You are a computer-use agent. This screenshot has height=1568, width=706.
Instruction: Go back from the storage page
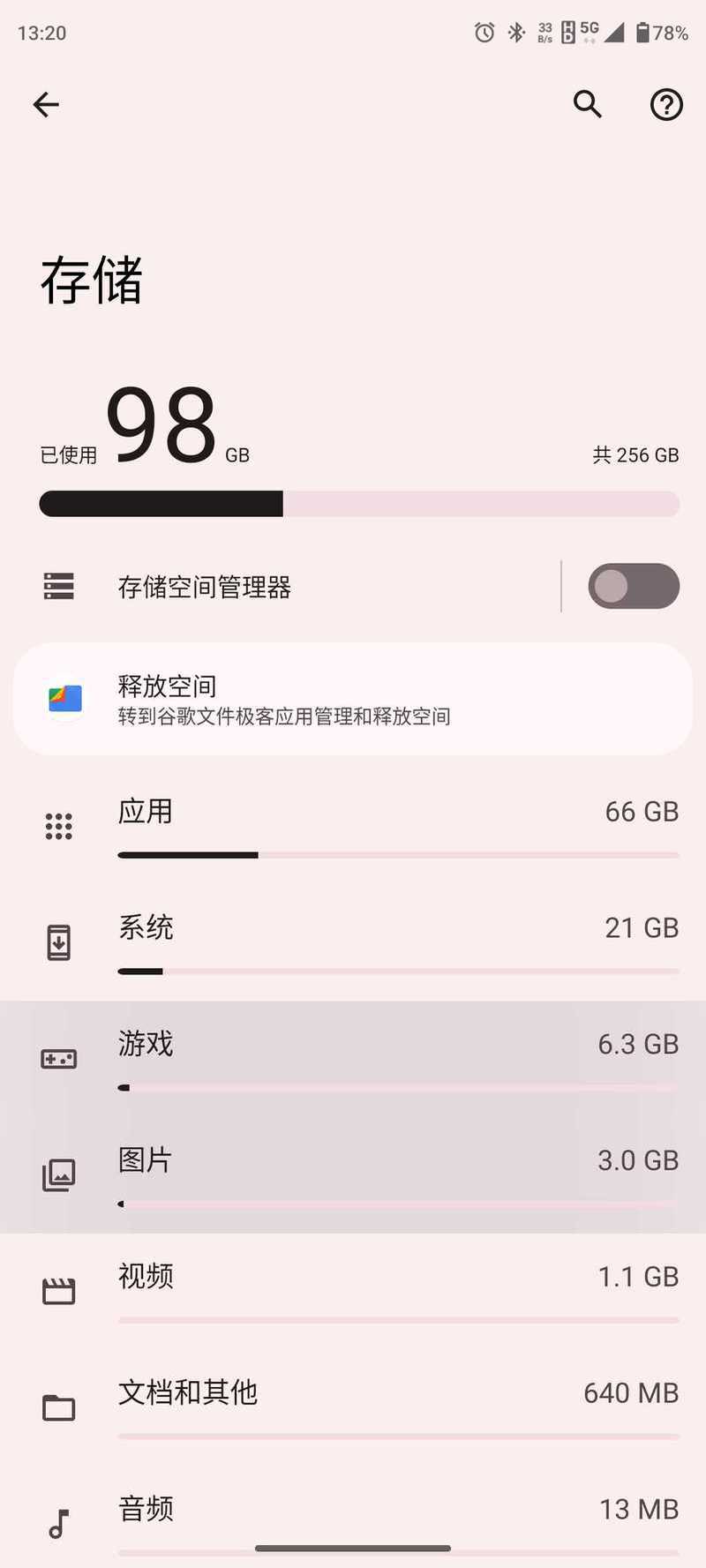click(x=46, y=105)
